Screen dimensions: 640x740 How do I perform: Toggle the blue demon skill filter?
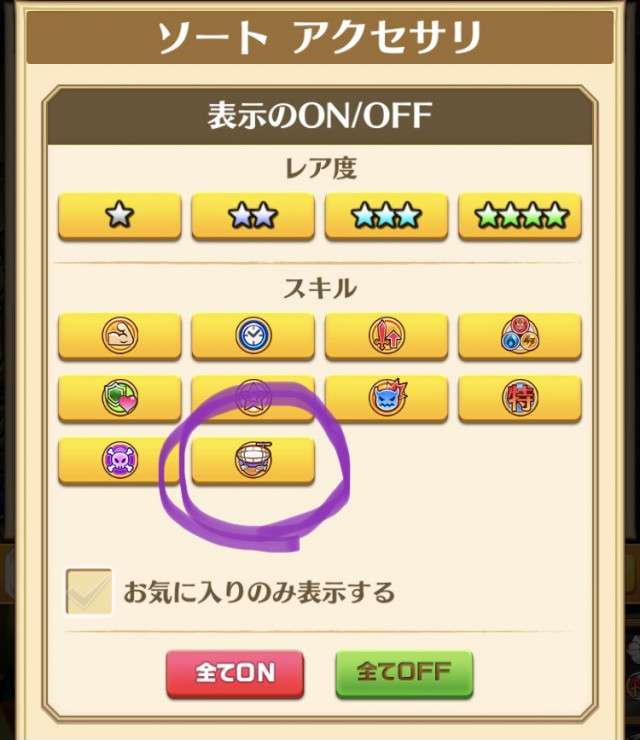click(x=386, y=398)
